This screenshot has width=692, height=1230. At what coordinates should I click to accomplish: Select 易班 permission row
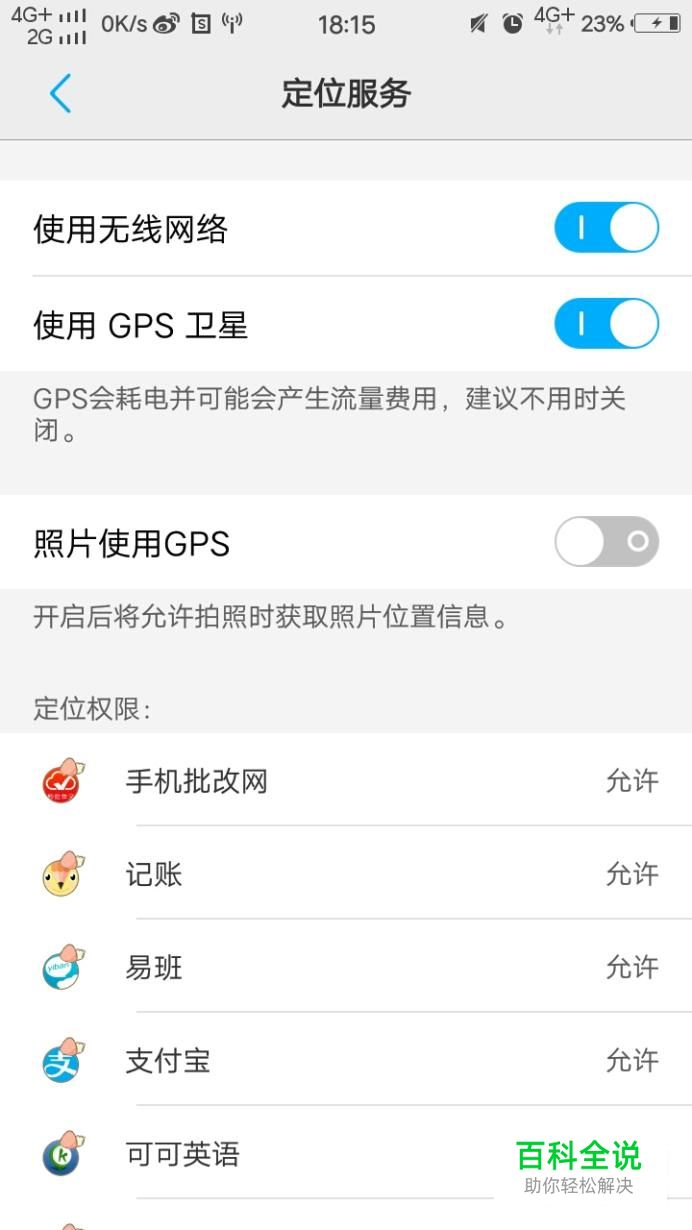(x=346, y=966)
